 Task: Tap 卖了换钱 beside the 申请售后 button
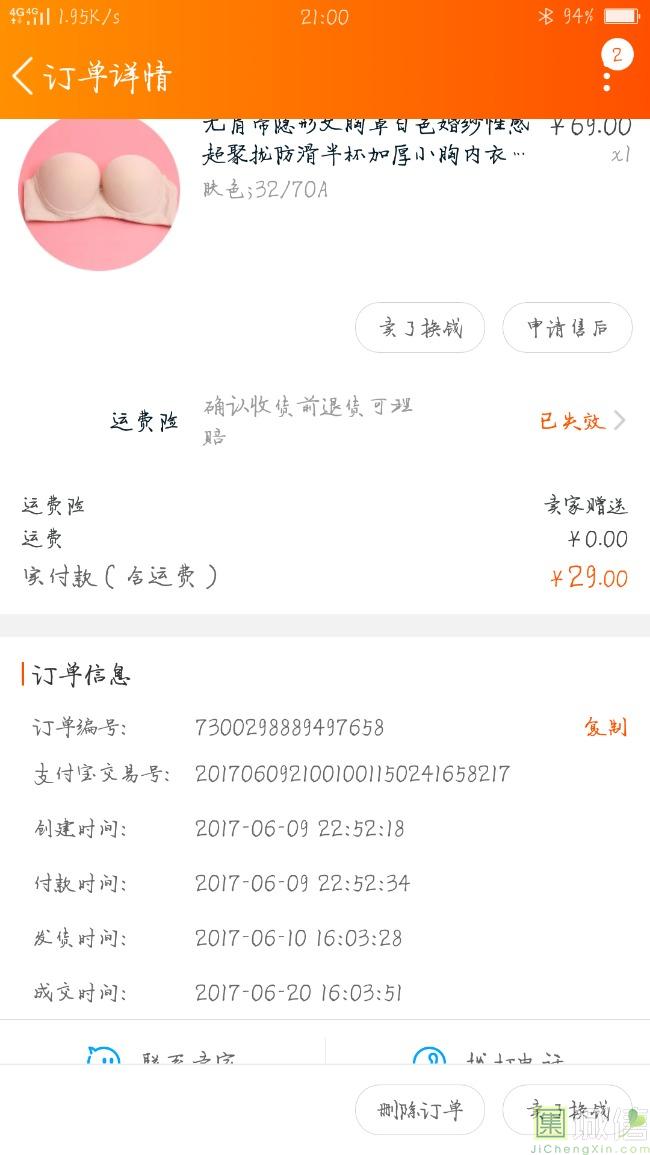[420, 328]
